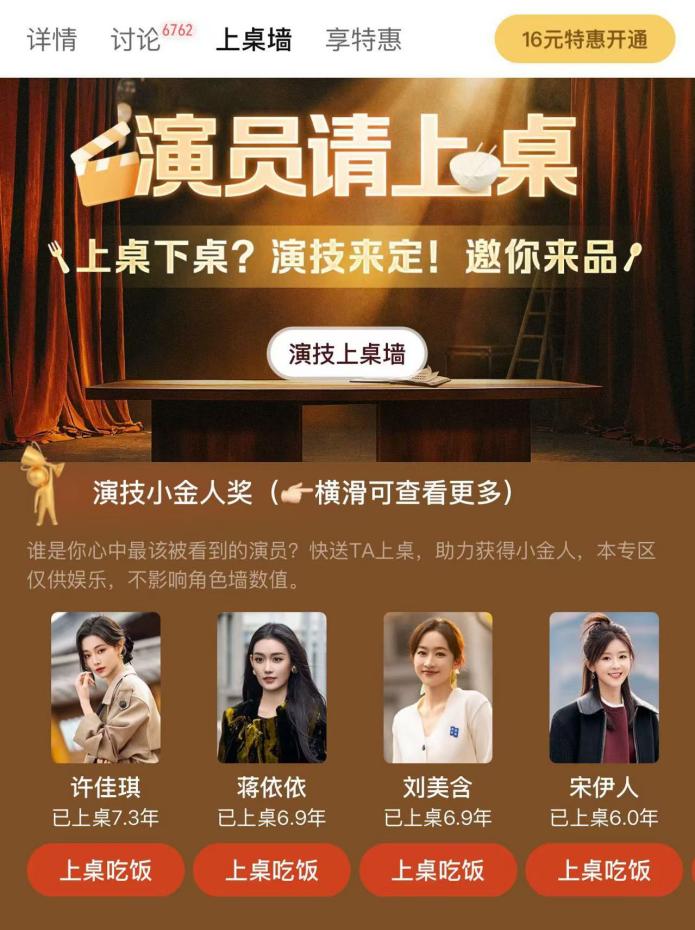This screenshot has width=695, height=930.
Task: Open 许佳琪's actor photo
Action: 105,688
